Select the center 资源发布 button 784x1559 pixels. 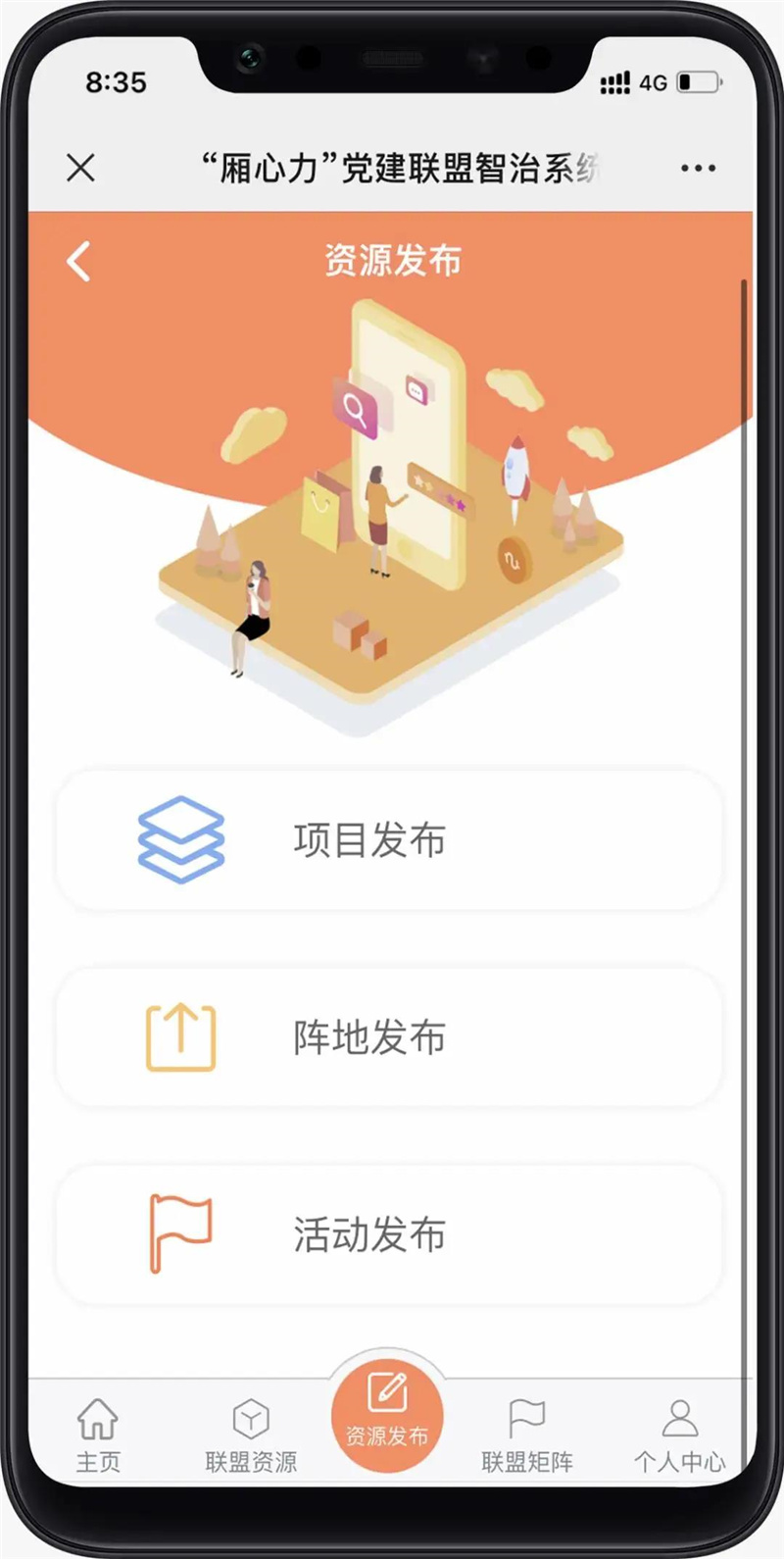pos(387,1412)
